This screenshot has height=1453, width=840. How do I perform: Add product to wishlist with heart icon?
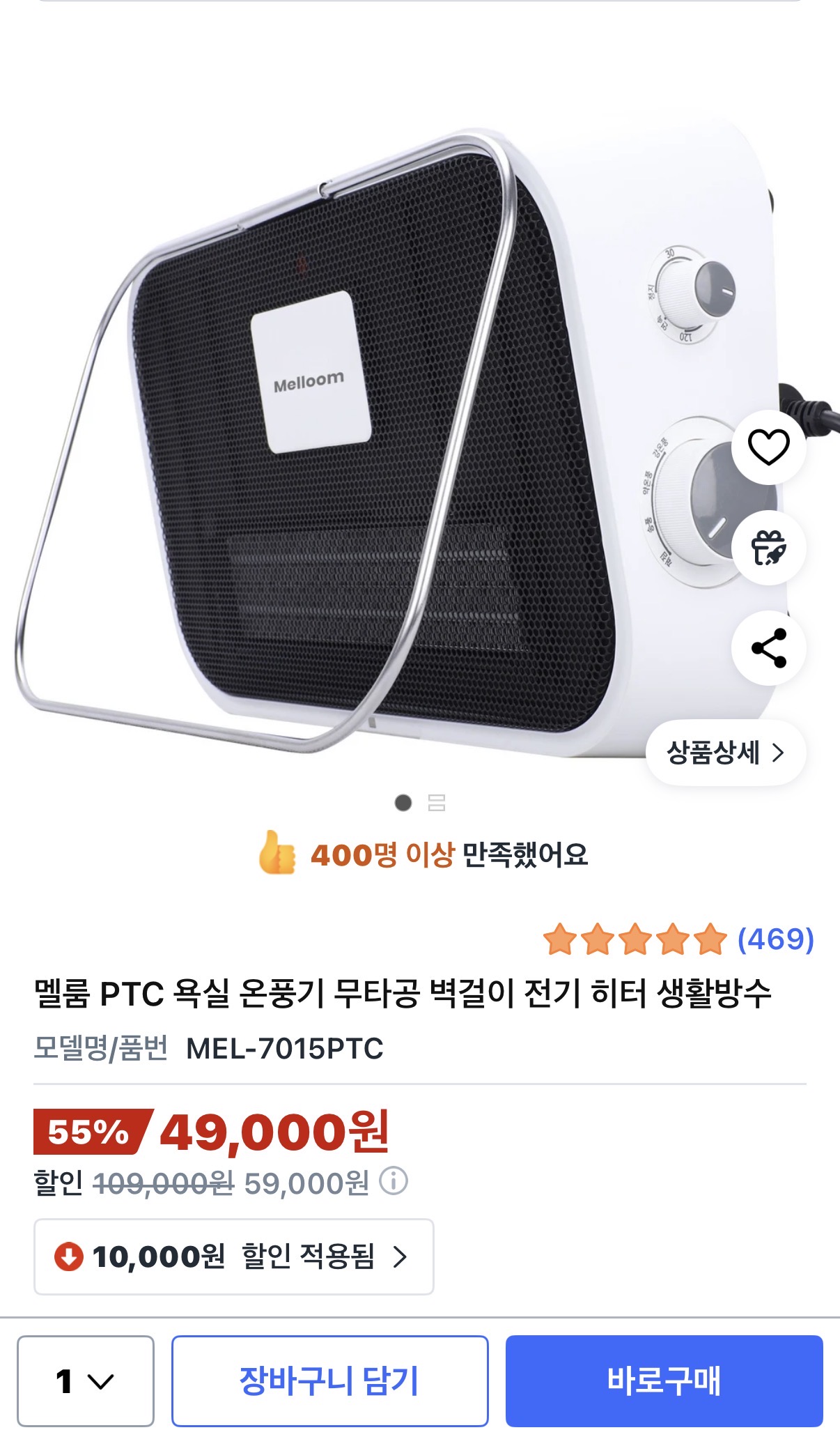(x=768, y=447)
